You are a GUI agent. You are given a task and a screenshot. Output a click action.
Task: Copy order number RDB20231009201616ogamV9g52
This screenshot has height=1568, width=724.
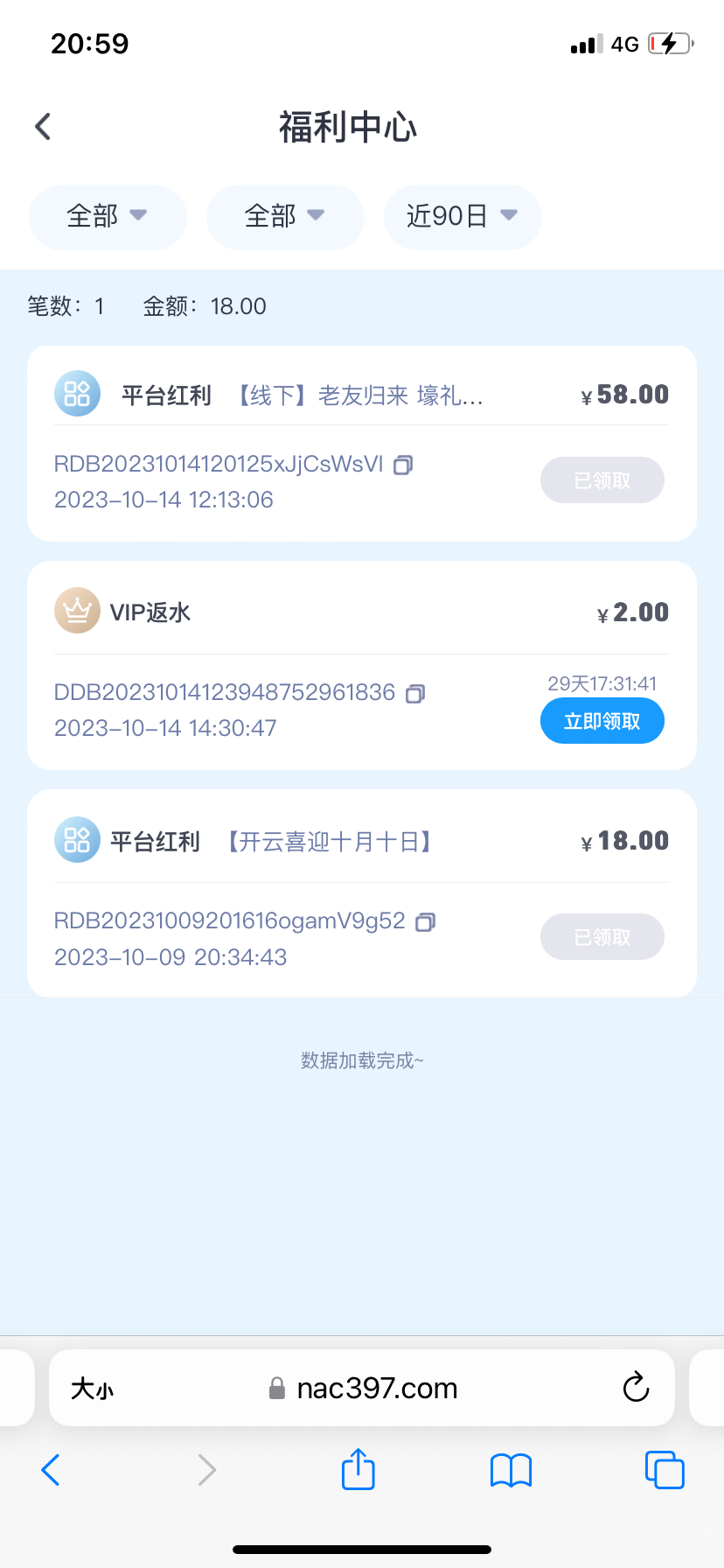pos(425,922)
